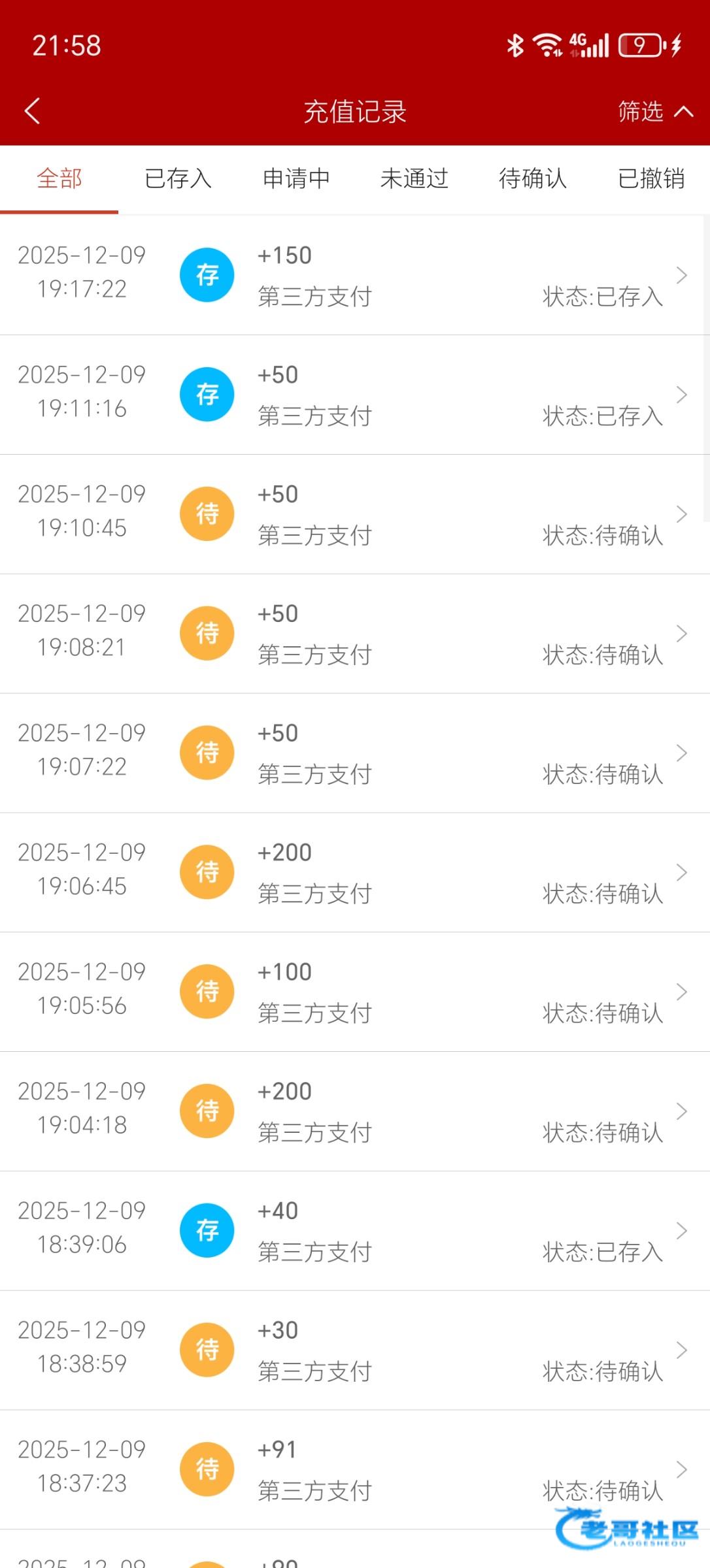The width and height of the screenshot is (710, 1568).
Task: View the +91 record at 18:37:23
Action: 355,1470
